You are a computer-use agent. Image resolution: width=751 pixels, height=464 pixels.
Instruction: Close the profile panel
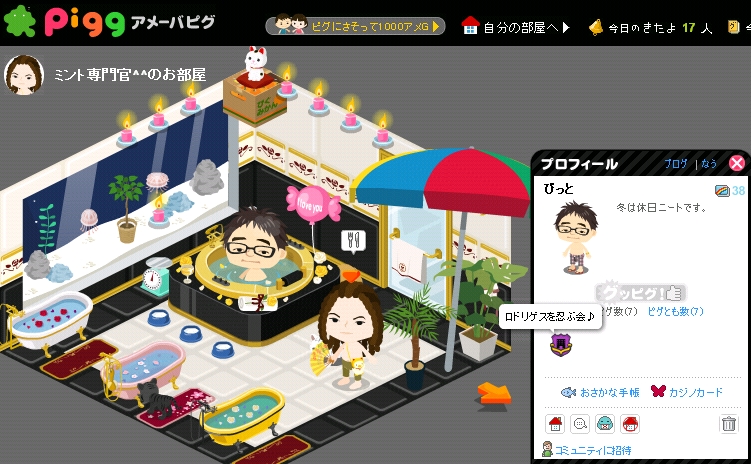(x=737, y=163)
